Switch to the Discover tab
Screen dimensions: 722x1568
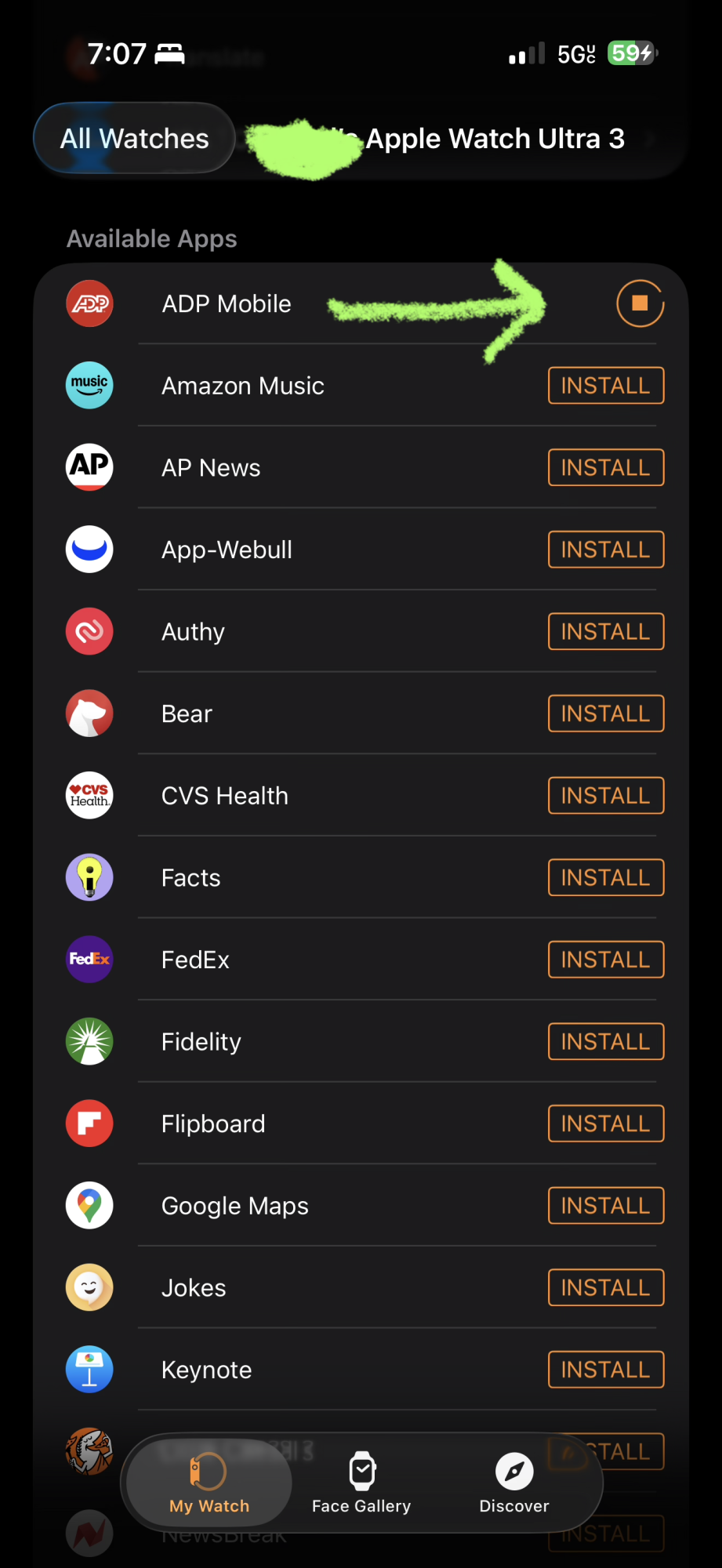pyautogui.click(x=514, y=1483)
